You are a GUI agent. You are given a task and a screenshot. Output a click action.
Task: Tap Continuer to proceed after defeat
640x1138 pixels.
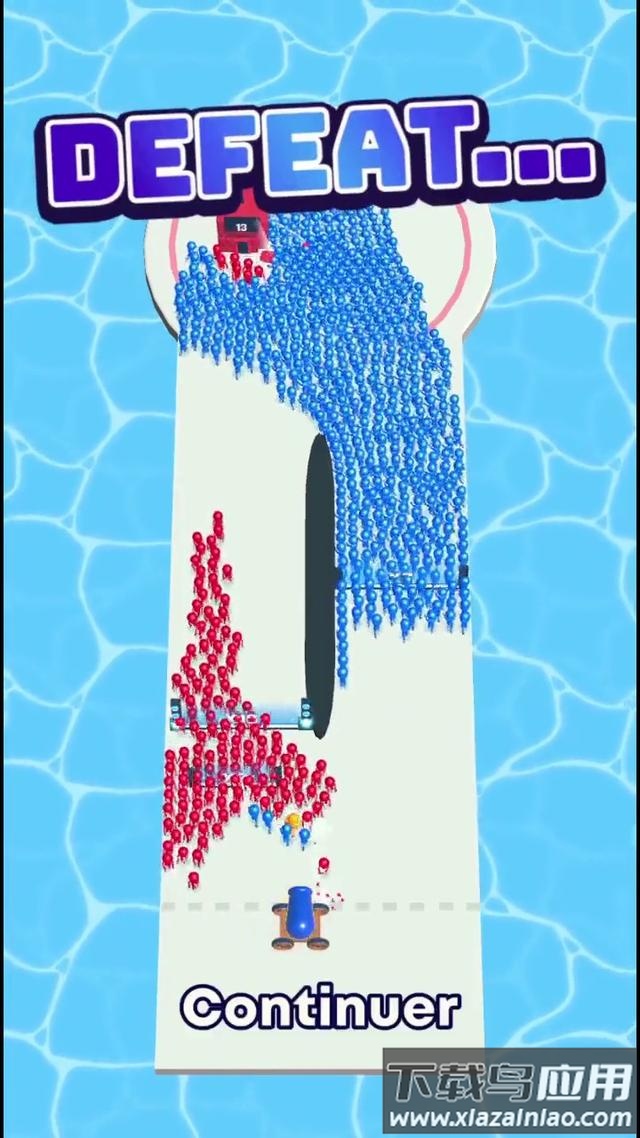point(320,1008)
